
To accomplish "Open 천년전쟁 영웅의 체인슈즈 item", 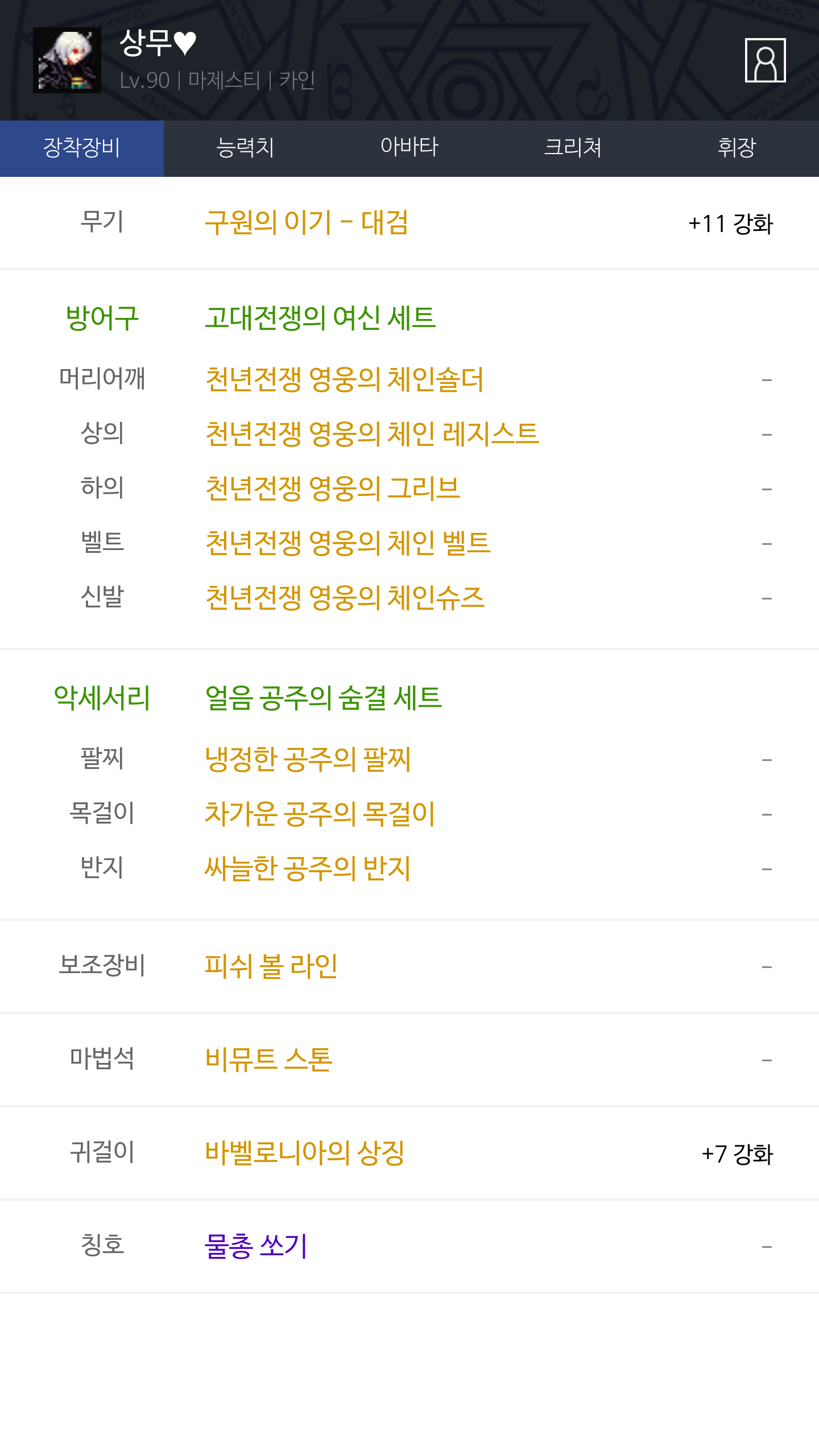I will 345,598.
